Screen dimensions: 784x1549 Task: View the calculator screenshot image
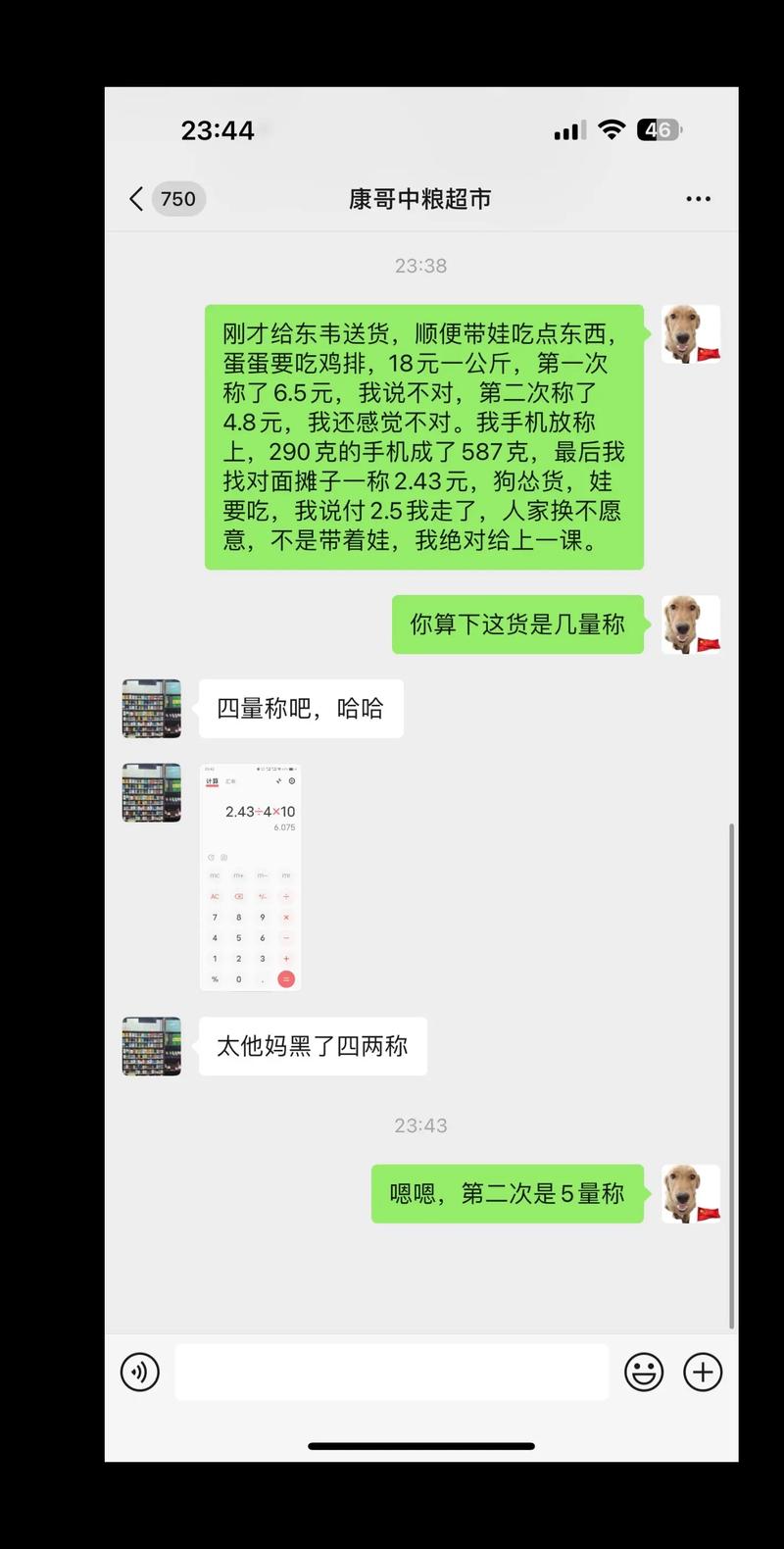250,877
